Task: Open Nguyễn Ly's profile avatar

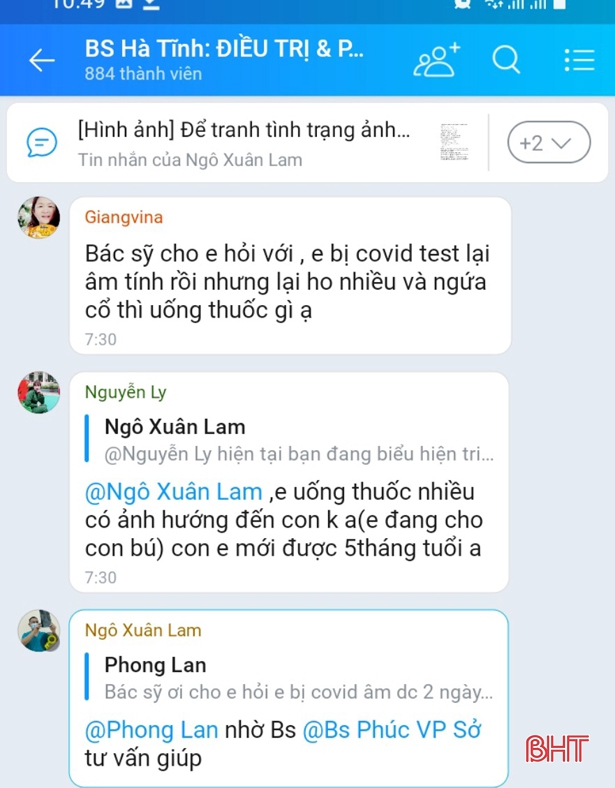Action: (x=39, y=392)
